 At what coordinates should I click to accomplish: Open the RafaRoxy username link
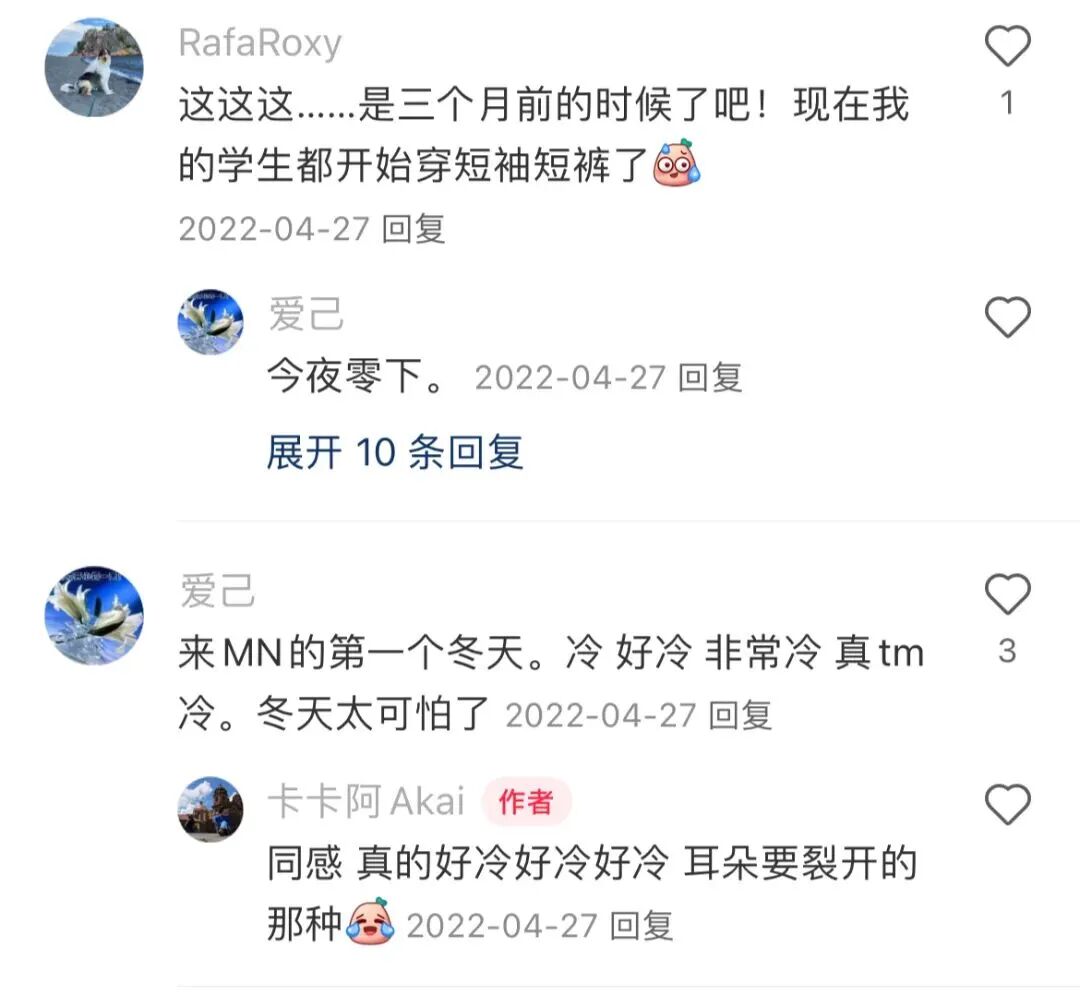[x=260, y=44]
